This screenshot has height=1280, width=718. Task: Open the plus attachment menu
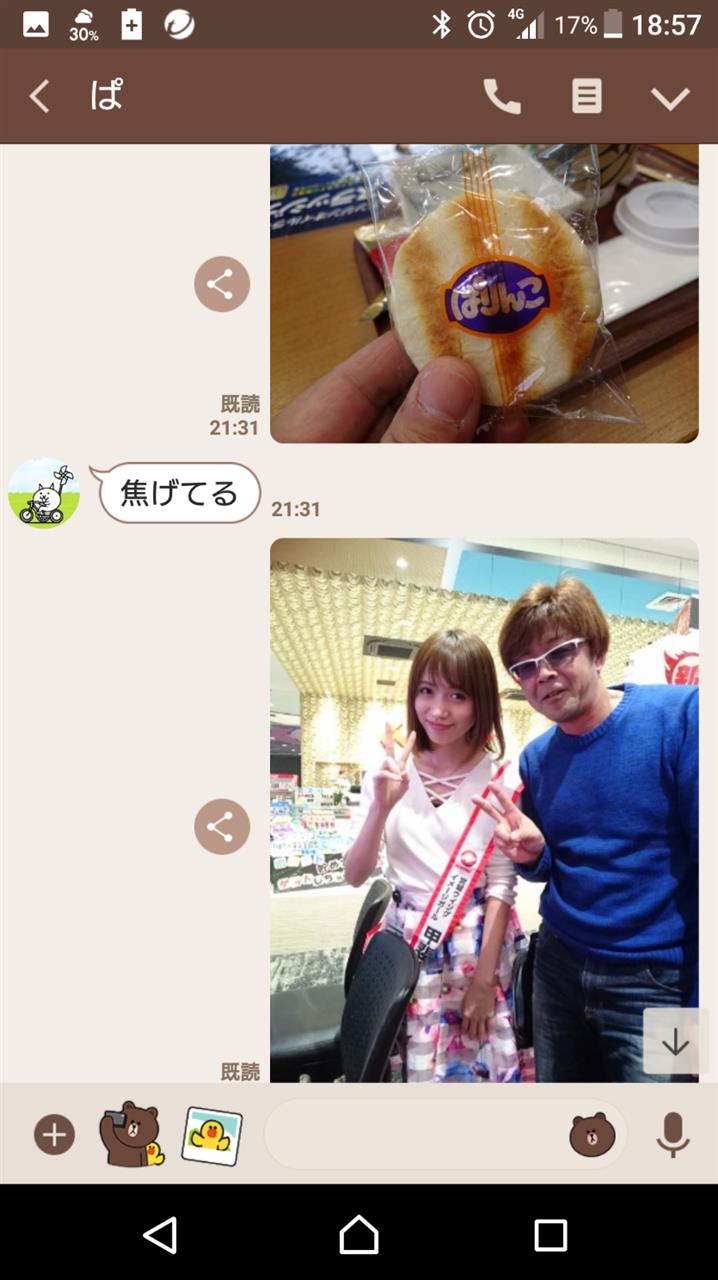click(54, 1135)
